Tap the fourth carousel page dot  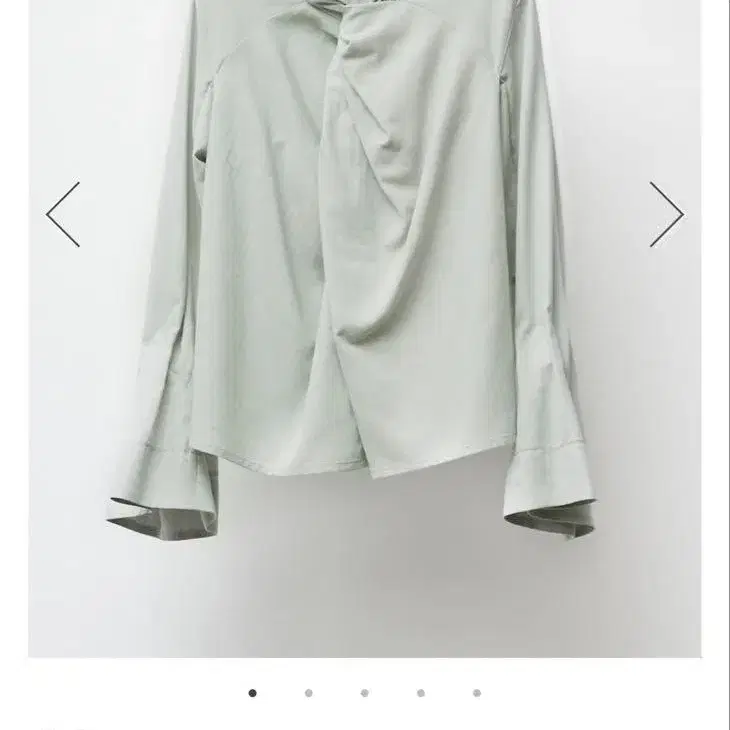pyautogui.click(x=421, y=693)
